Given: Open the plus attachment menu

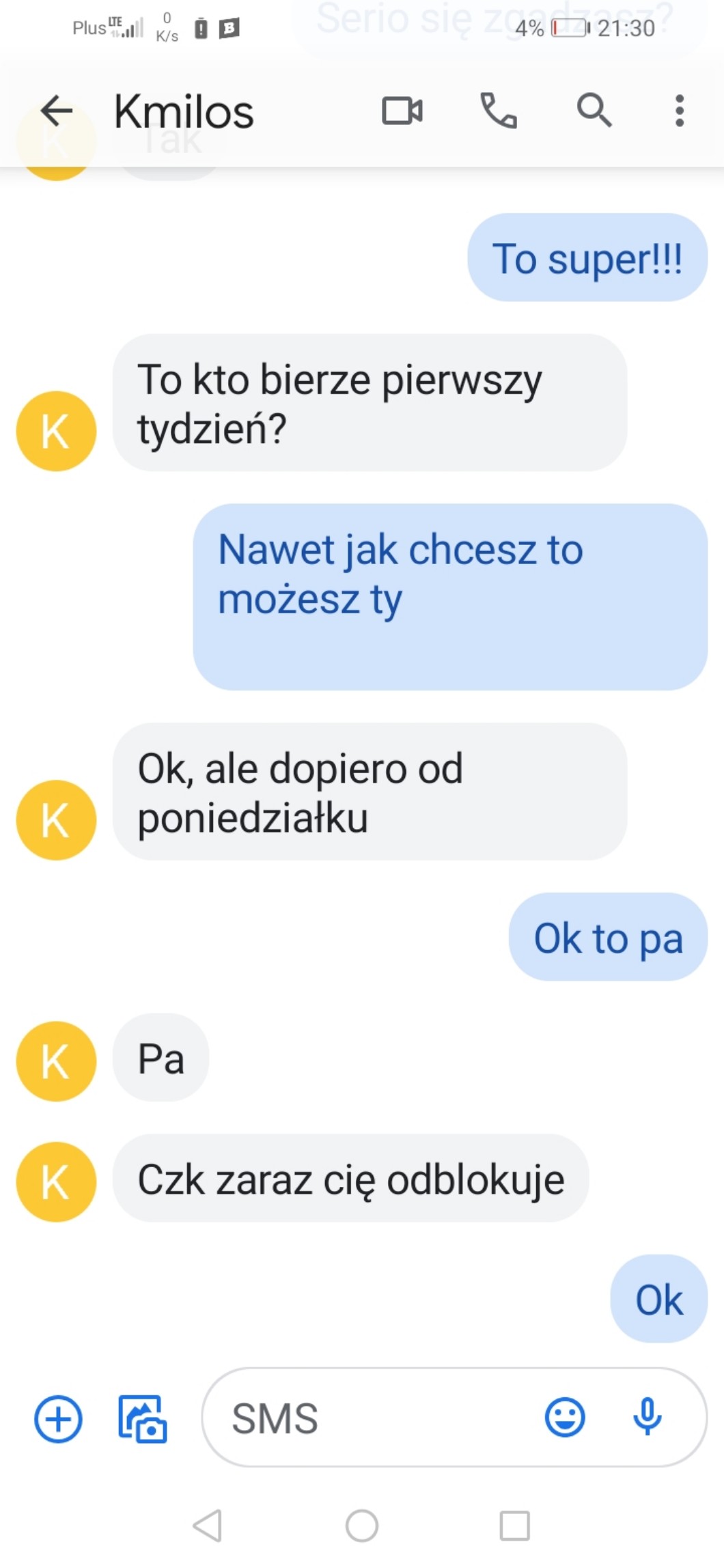Looking at the screenshot, I should [58, 1418].
